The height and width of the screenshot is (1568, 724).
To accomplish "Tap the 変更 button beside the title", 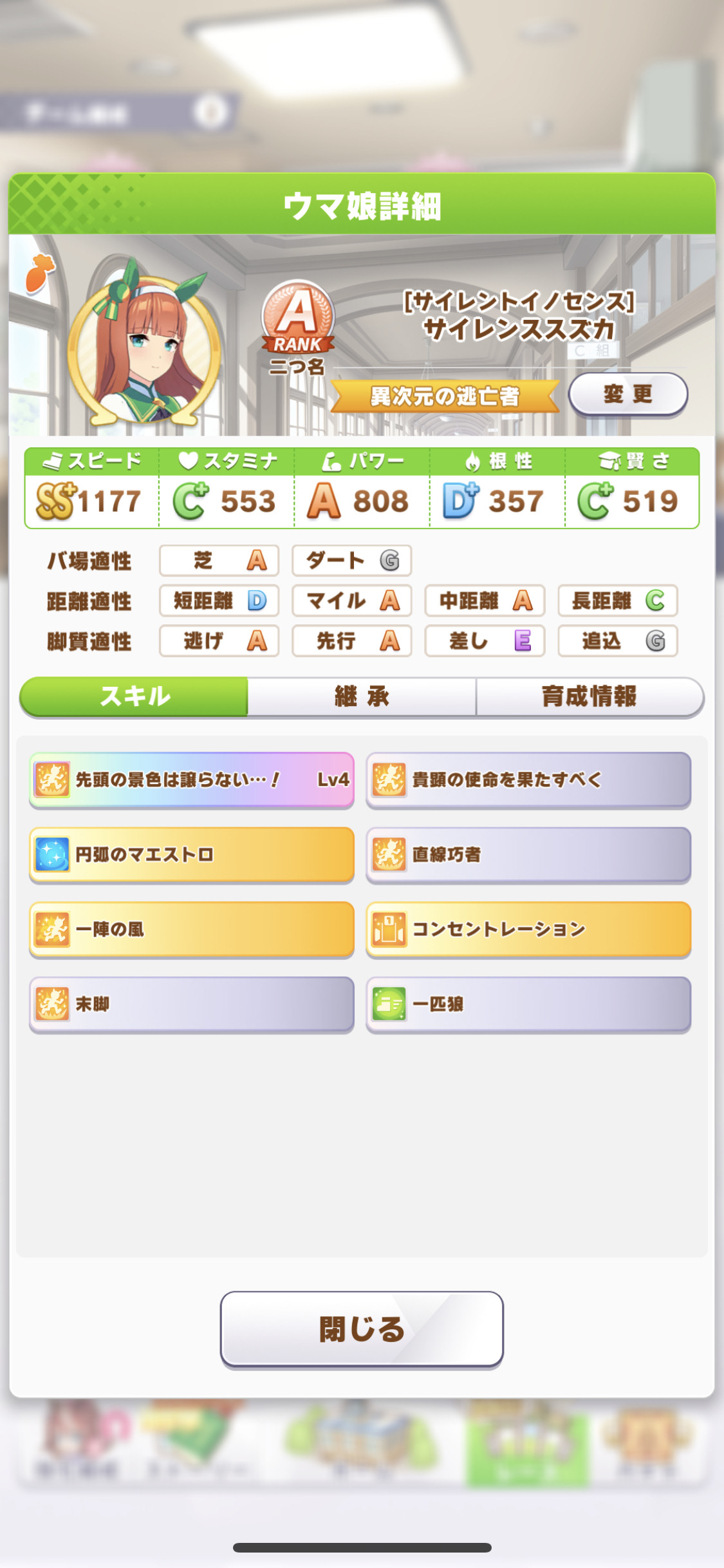I will coord(628,394).
